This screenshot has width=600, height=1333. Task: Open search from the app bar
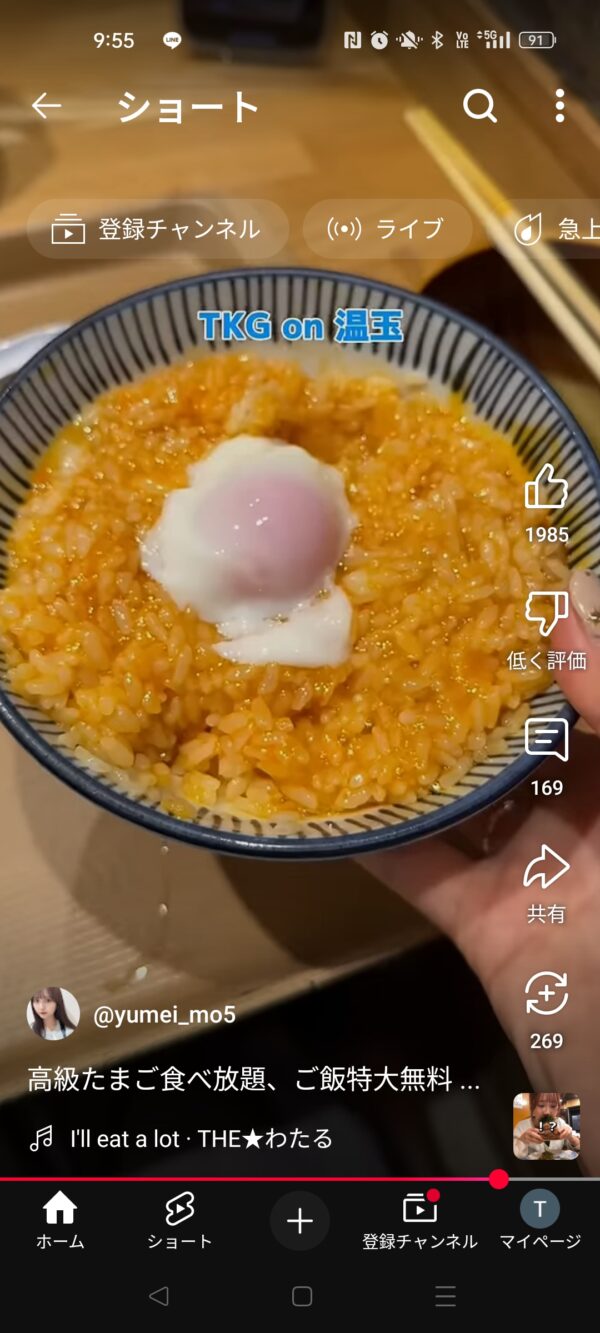[x=480, y=106]
